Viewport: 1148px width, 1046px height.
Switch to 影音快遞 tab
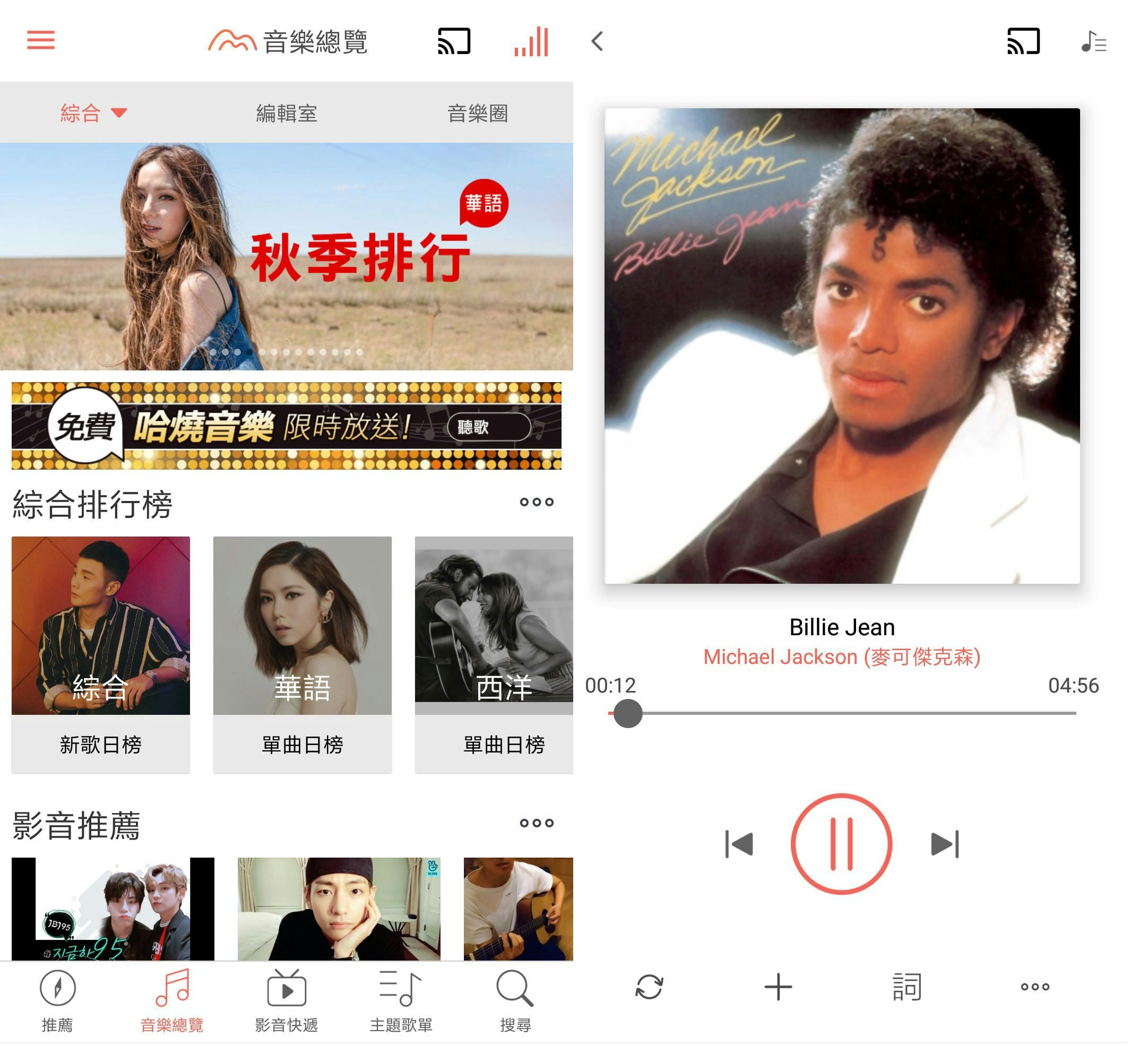pos(287,1000)
